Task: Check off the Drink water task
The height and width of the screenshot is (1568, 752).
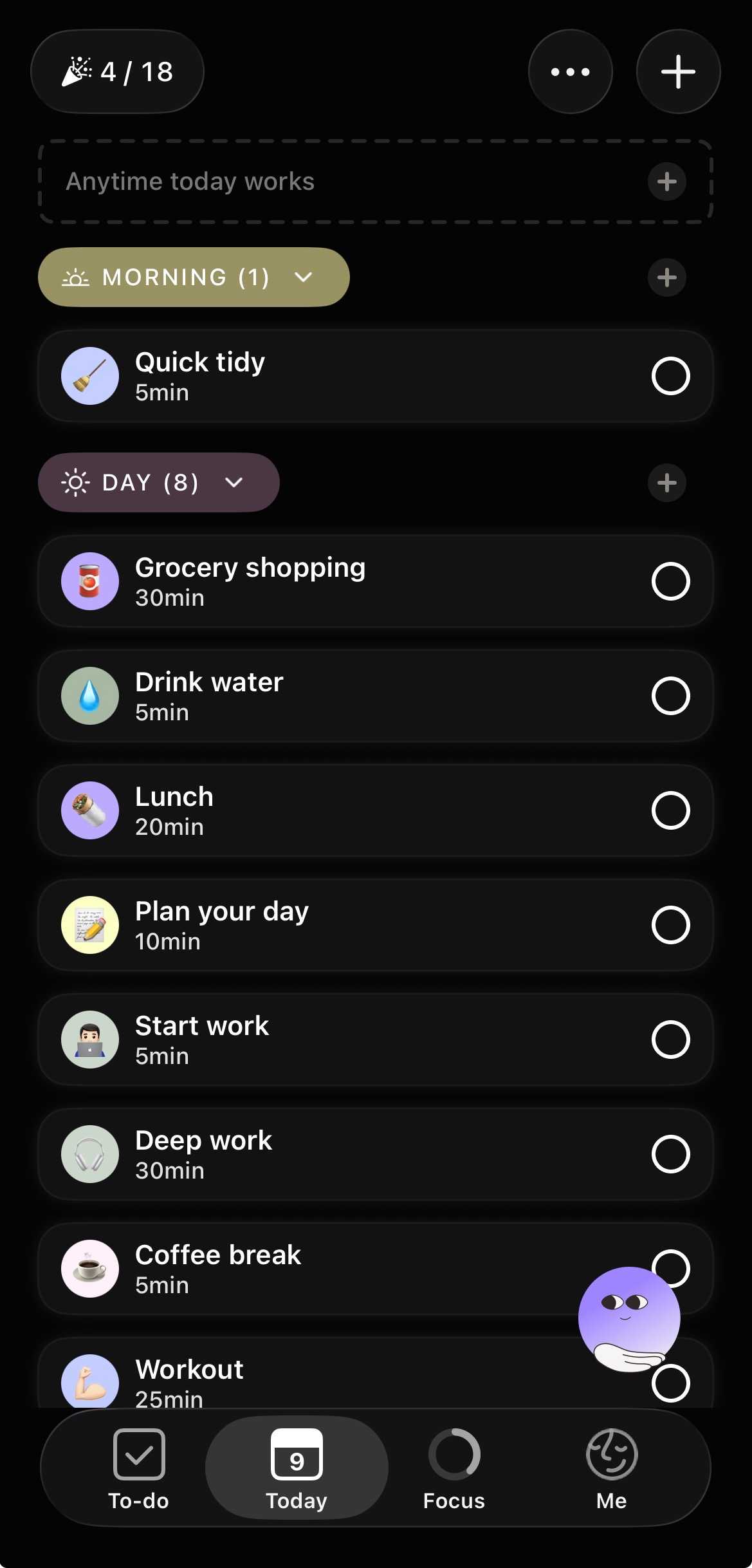Action: [671, 695]
